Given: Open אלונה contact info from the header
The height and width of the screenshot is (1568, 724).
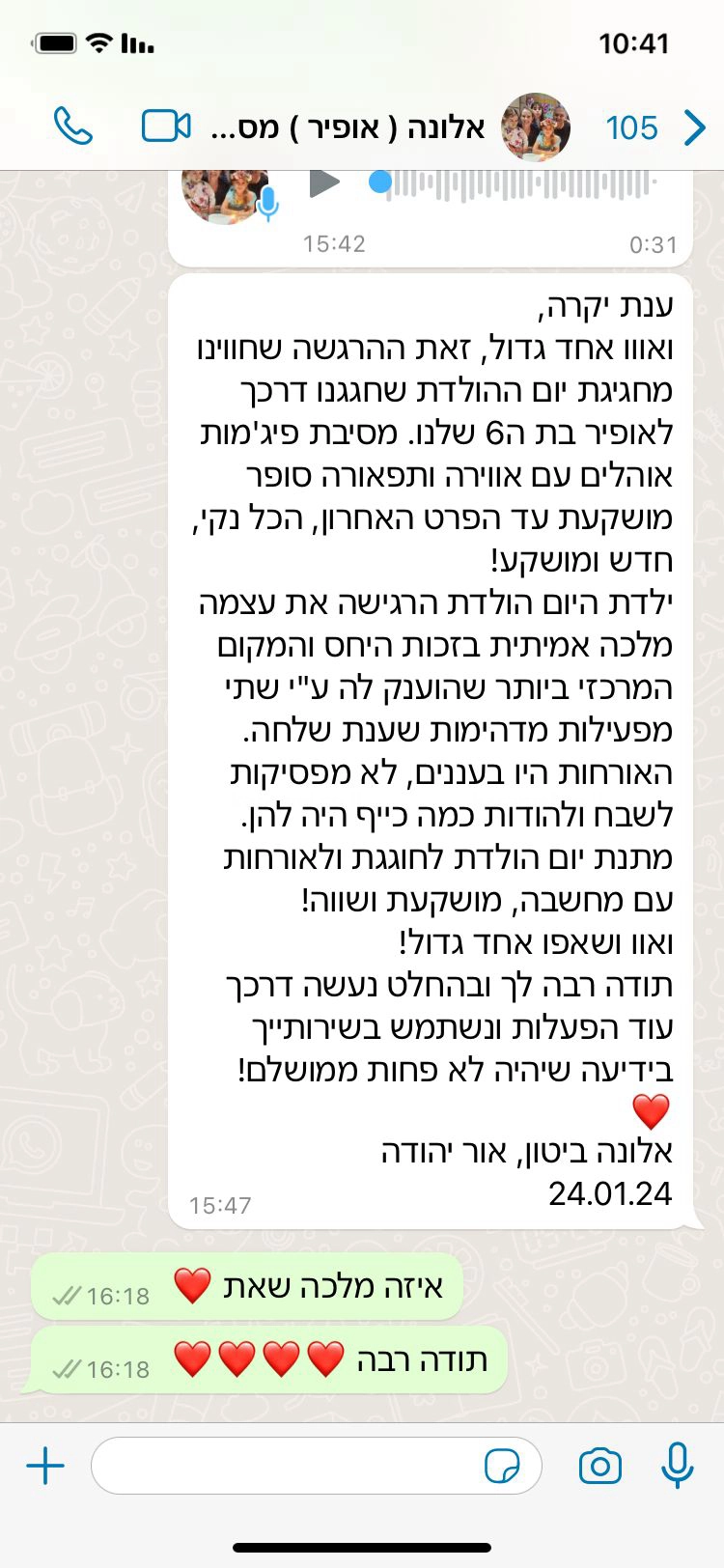Looking at the screenshot, I should pyautogui.click(x=386, y=126).
